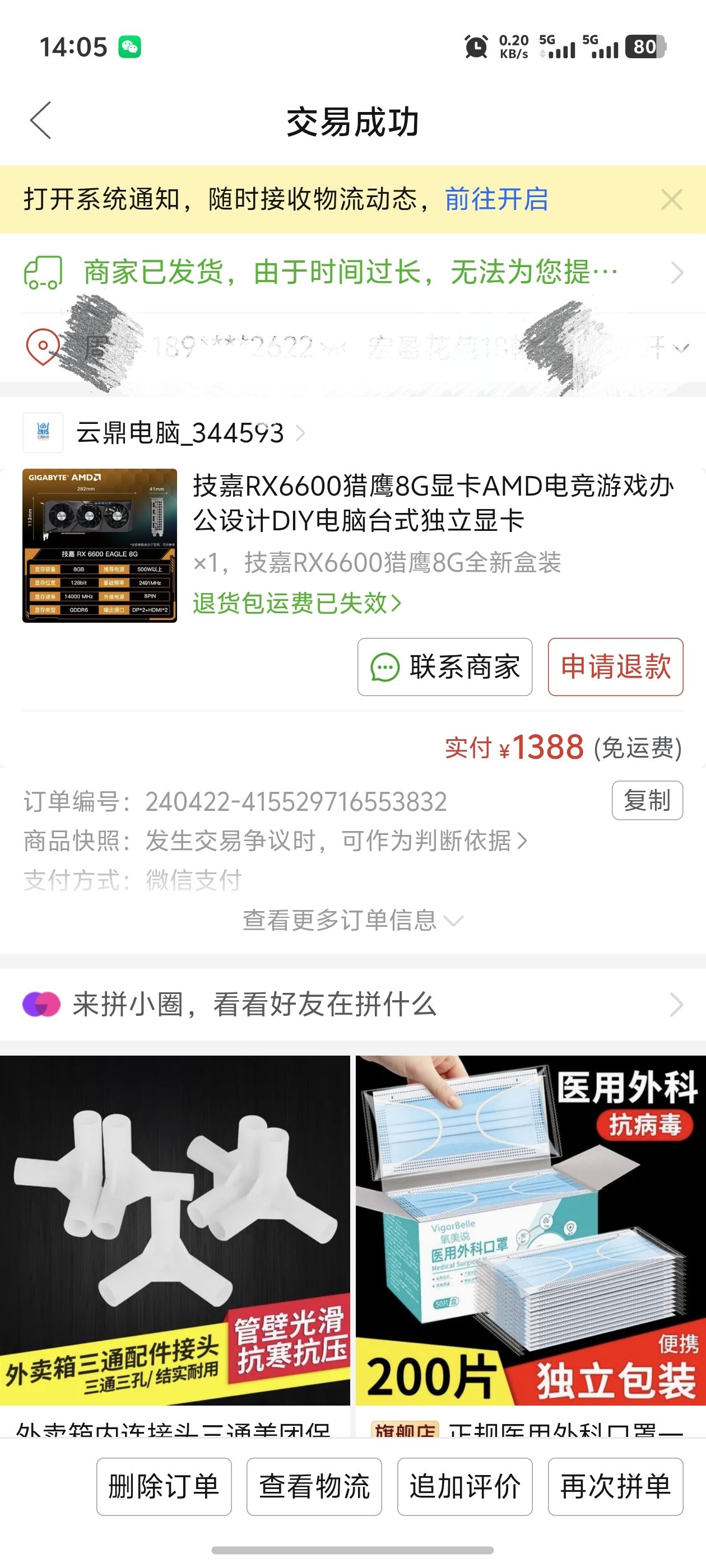Open the 商家已发货 logistics status row
706x1568 pixels.
pyautogui.click(x=352, y=272)
